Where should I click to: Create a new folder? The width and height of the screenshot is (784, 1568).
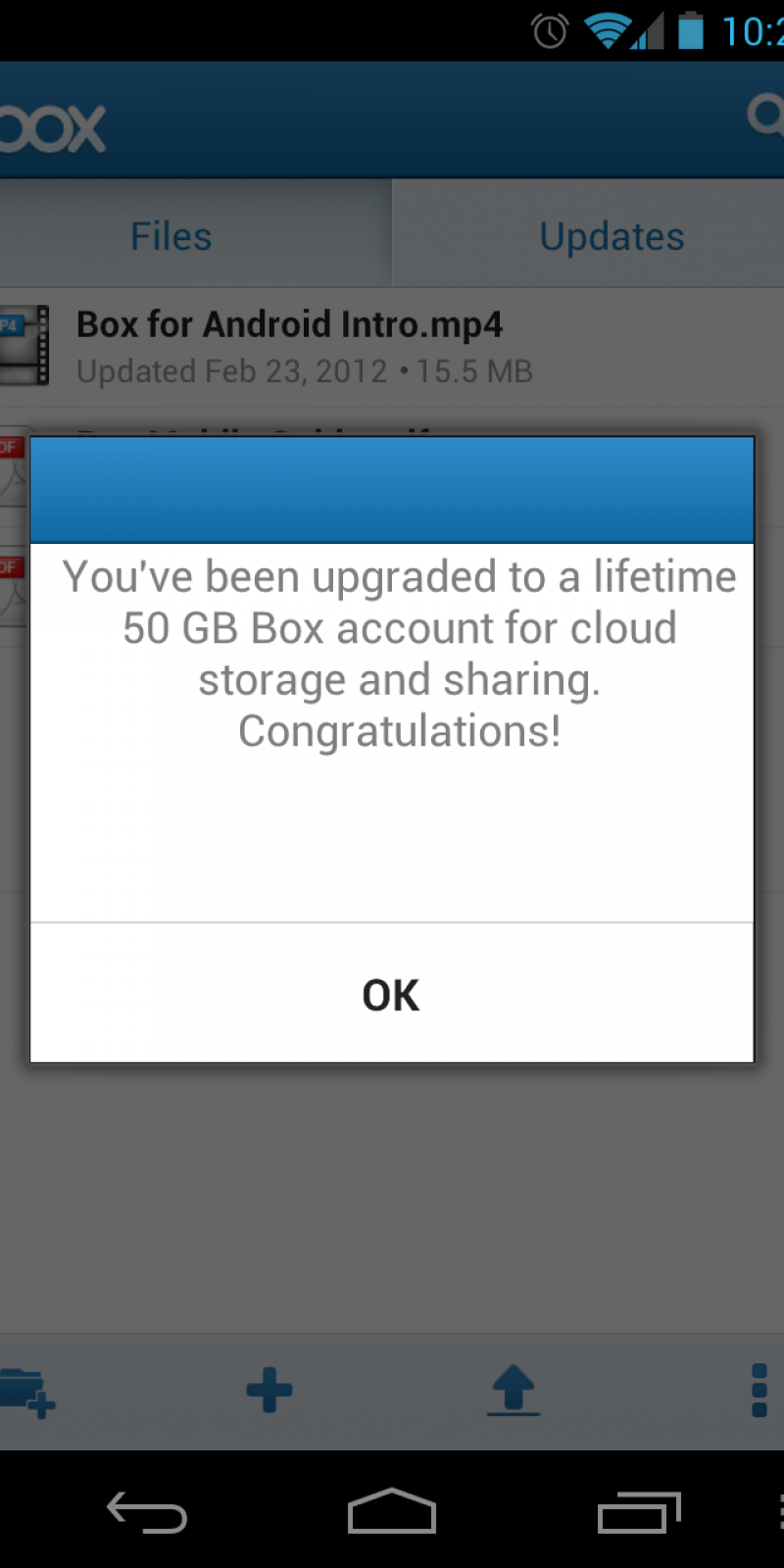tap(27, 1392)
